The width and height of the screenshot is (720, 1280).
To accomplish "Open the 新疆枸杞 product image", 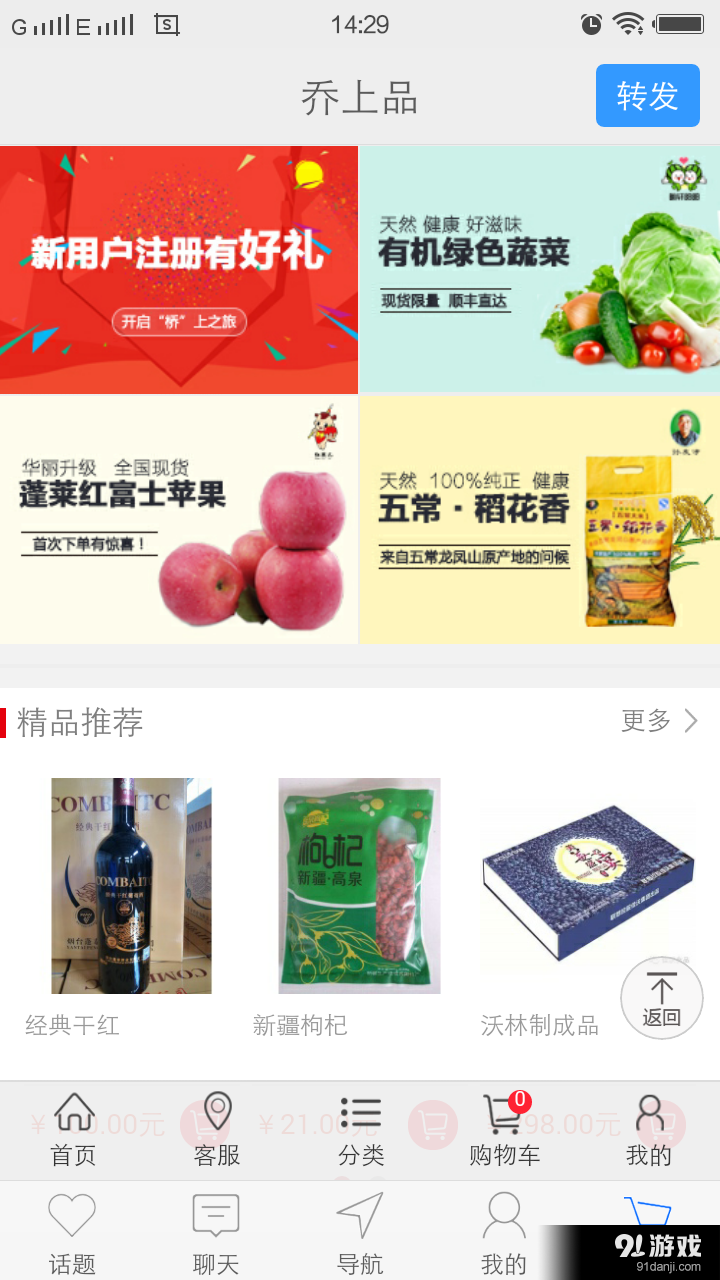I will (359, 885).
